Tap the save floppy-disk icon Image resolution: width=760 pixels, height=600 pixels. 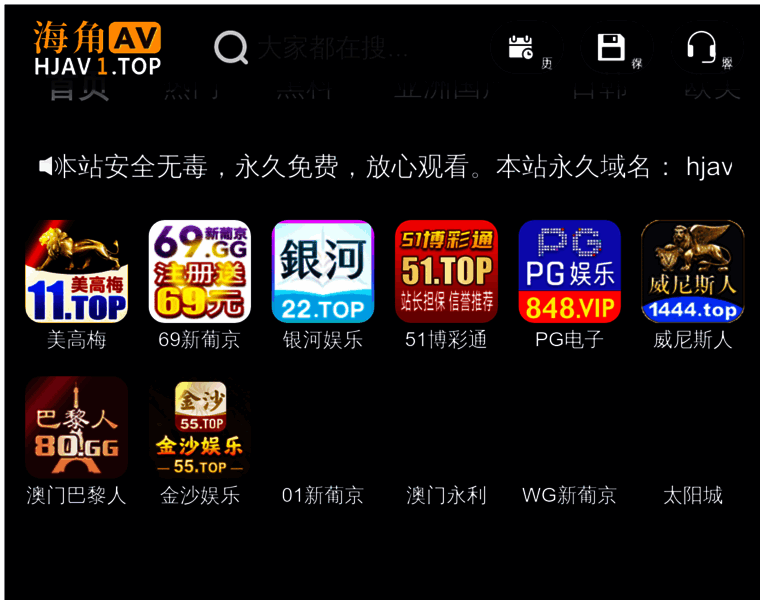[x=611, y=47]
